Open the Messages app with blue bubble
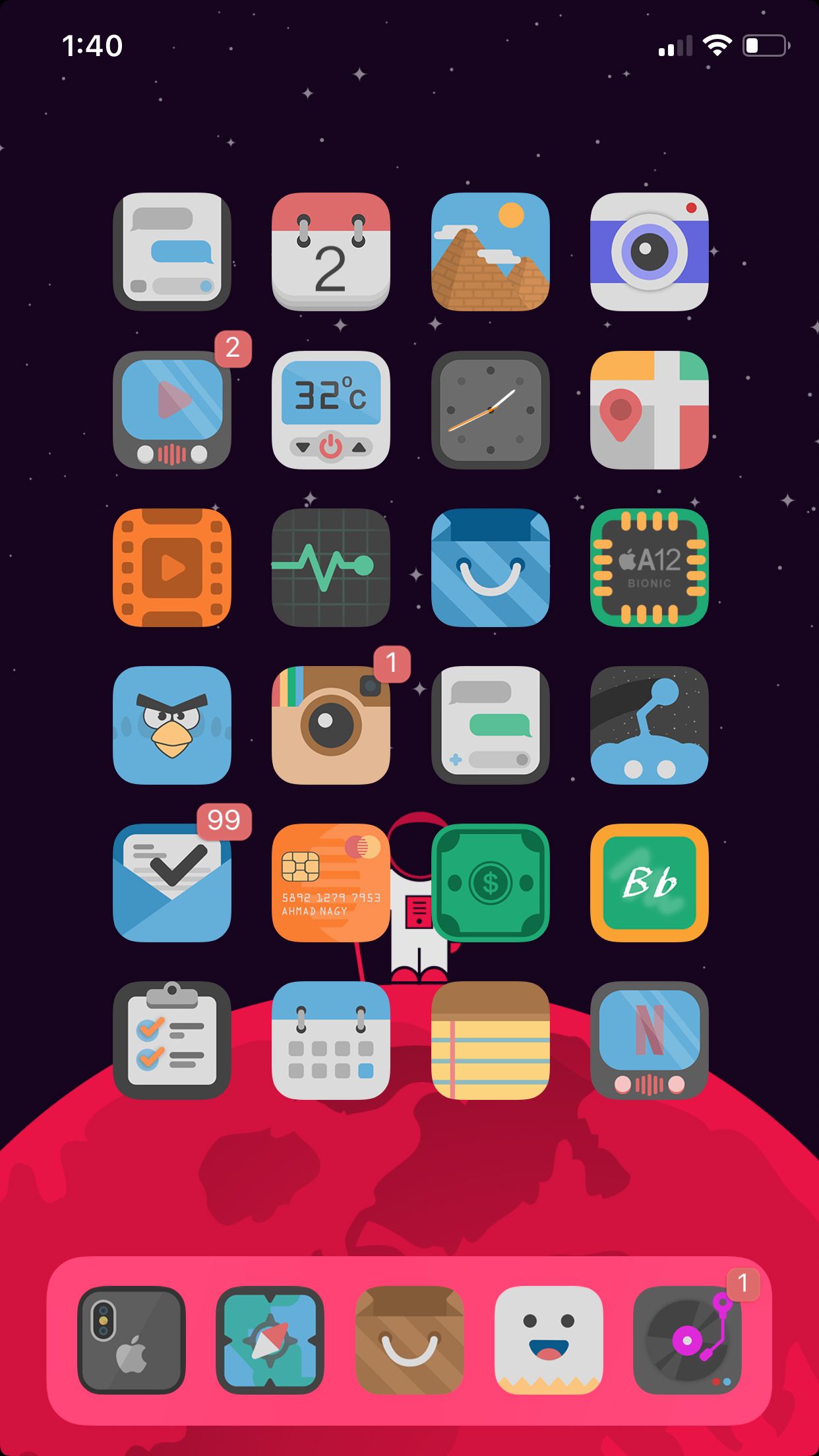Viewport: 819px width, 1456px height. tap(172, 251)
